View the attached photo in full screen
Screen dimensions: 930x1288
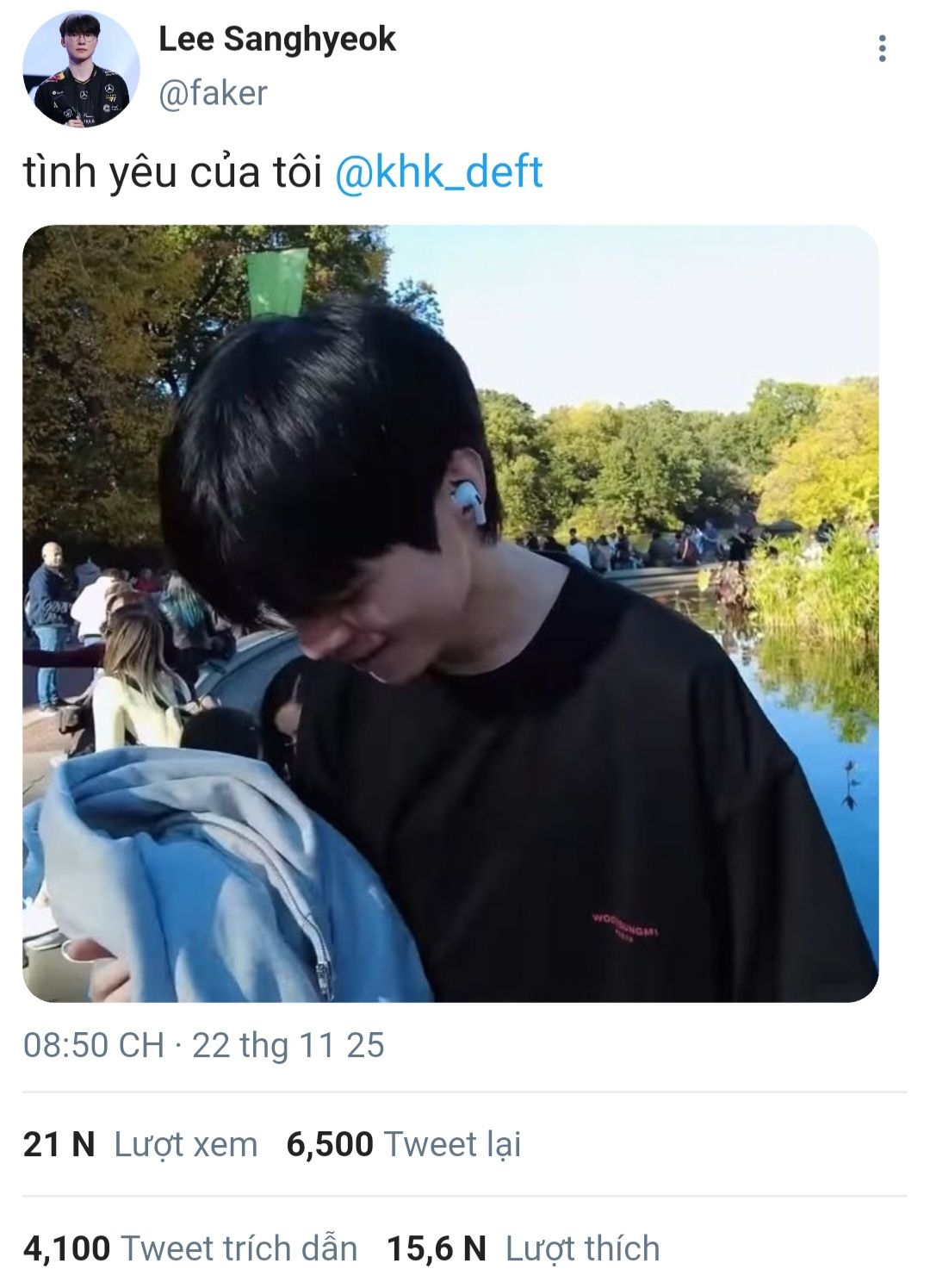point(450,613)
